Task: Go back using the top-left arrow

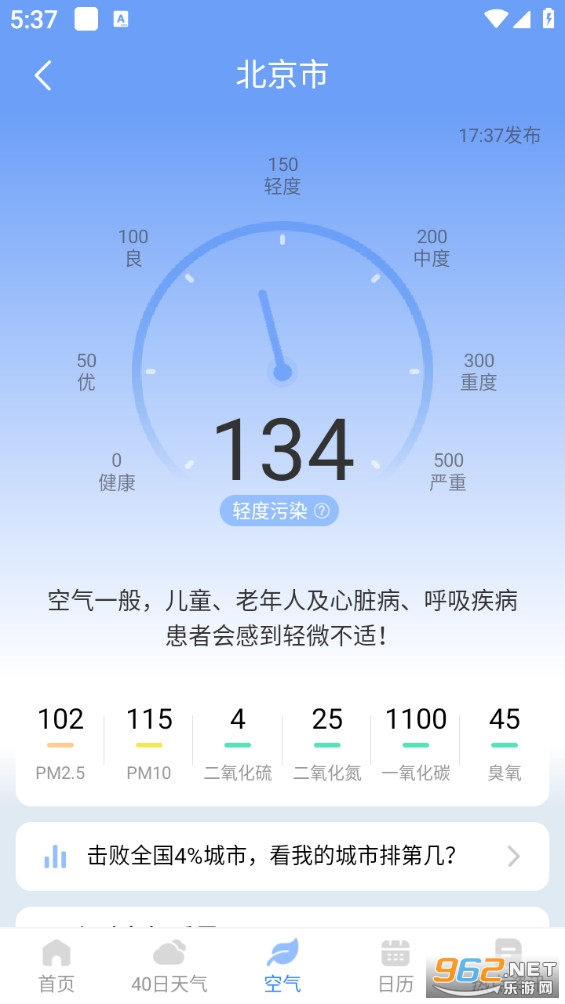Action: click(x=43, y=76)
